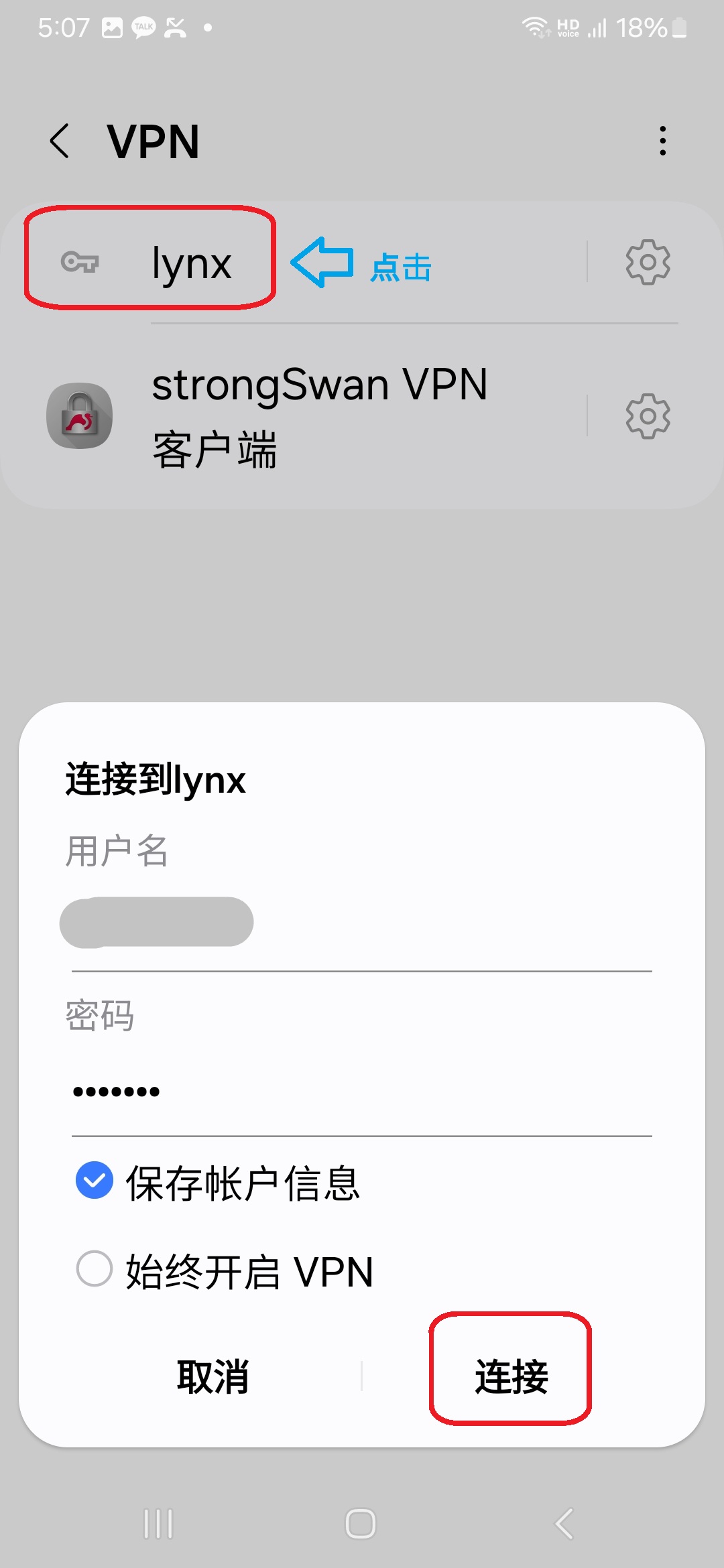Go back from the VPN page
Image resolution: width=724 pixels, height=1568 pixels.
[x=60, y=141]
